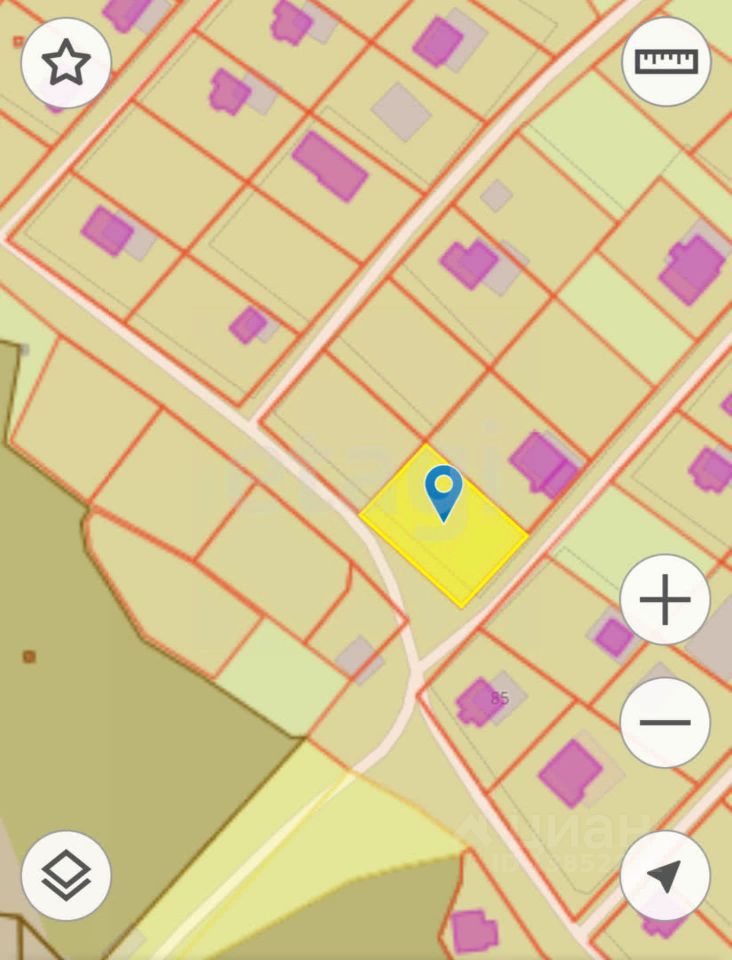Zoom out with the minus button
732x960 pixels.
click(665, 722)
